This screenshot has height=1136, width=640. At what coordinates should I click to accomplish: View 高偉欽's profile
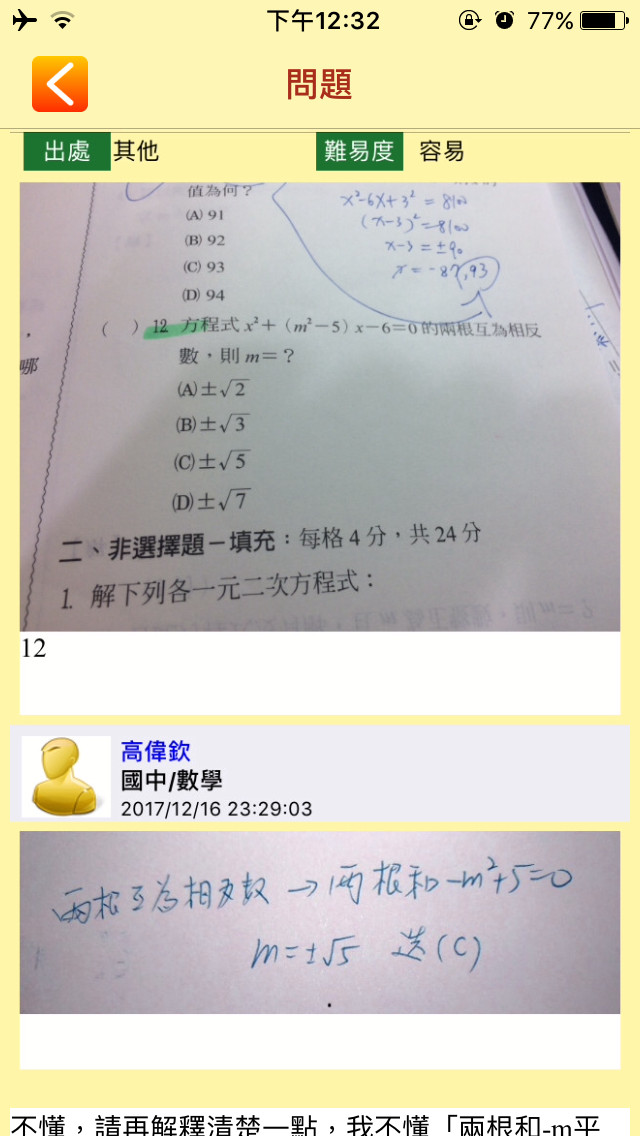tap(155, 751)
